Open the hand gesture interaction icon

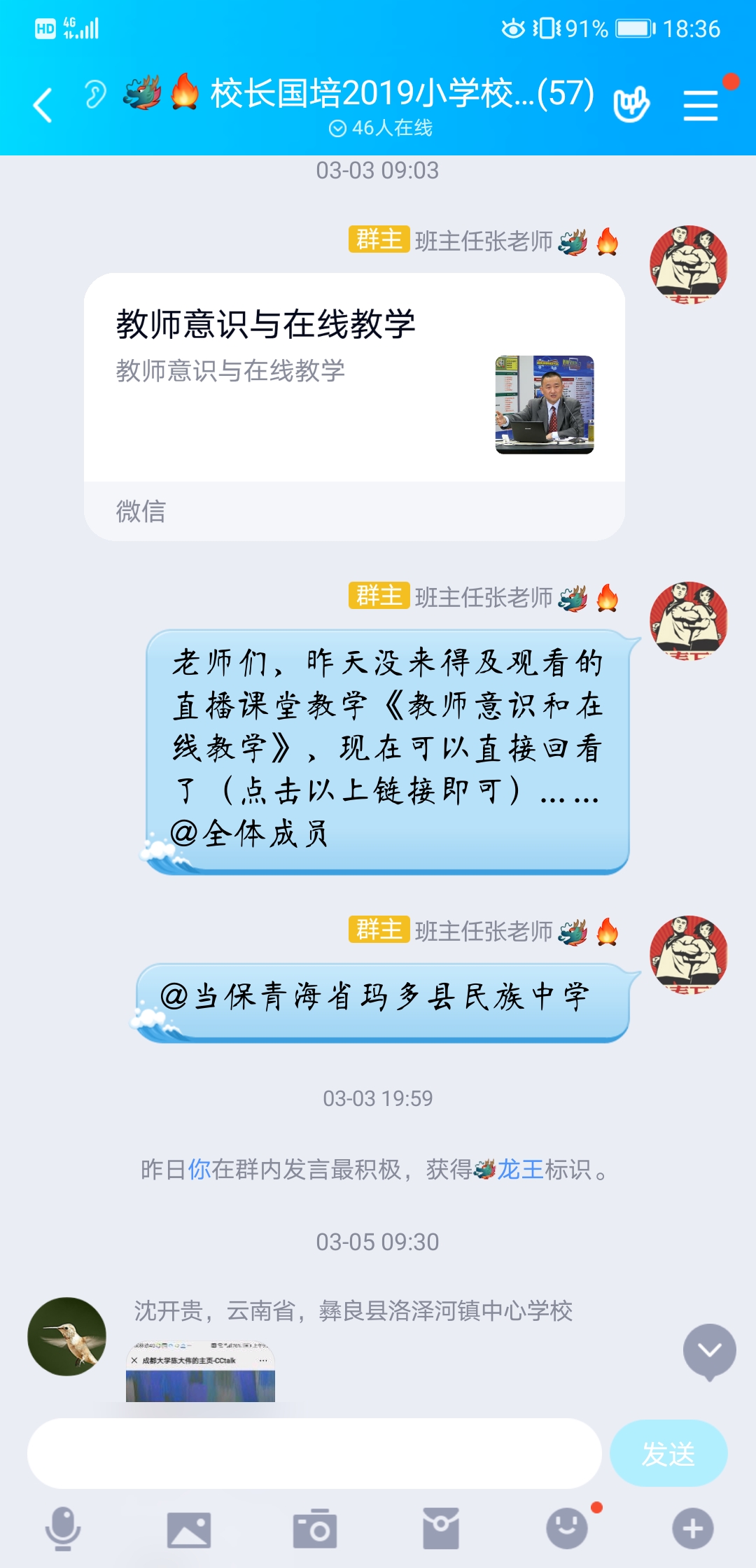pyautogui.click(x=631, y=105)
